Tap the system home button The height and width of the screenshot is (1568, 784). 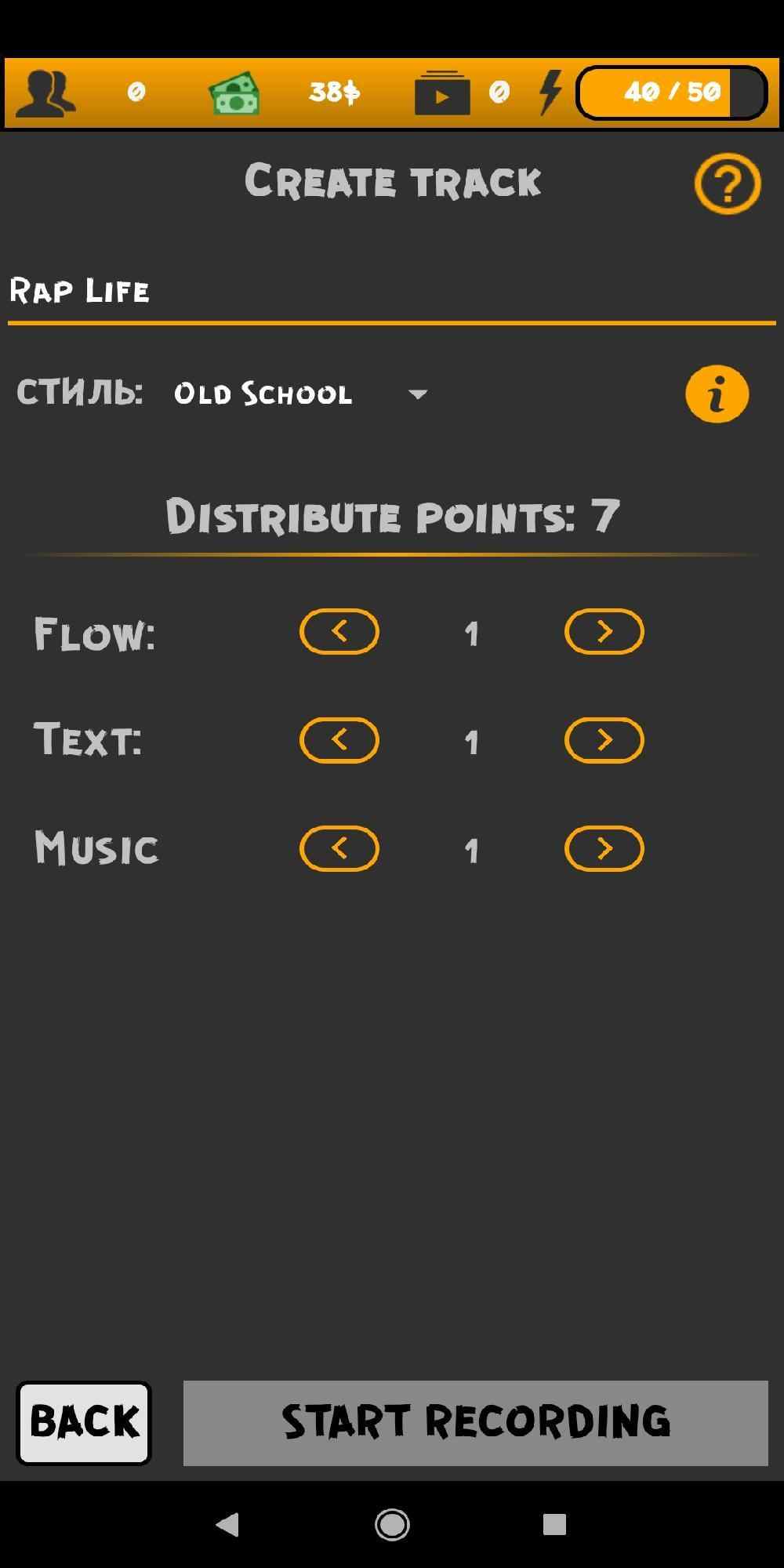pos(392,1524)
